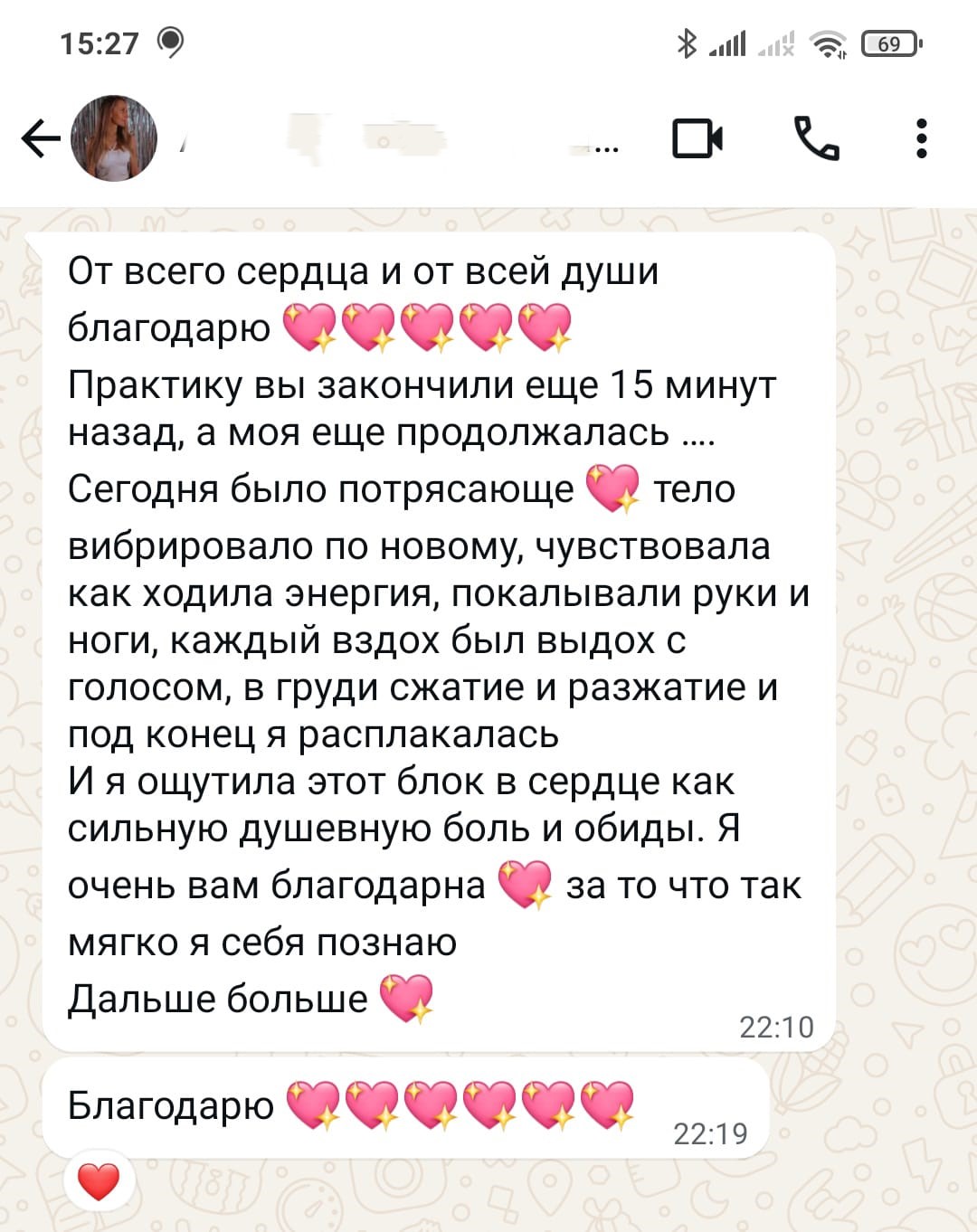Start a video call
This screenshot has height=1232, width=977.
[697, 139]
